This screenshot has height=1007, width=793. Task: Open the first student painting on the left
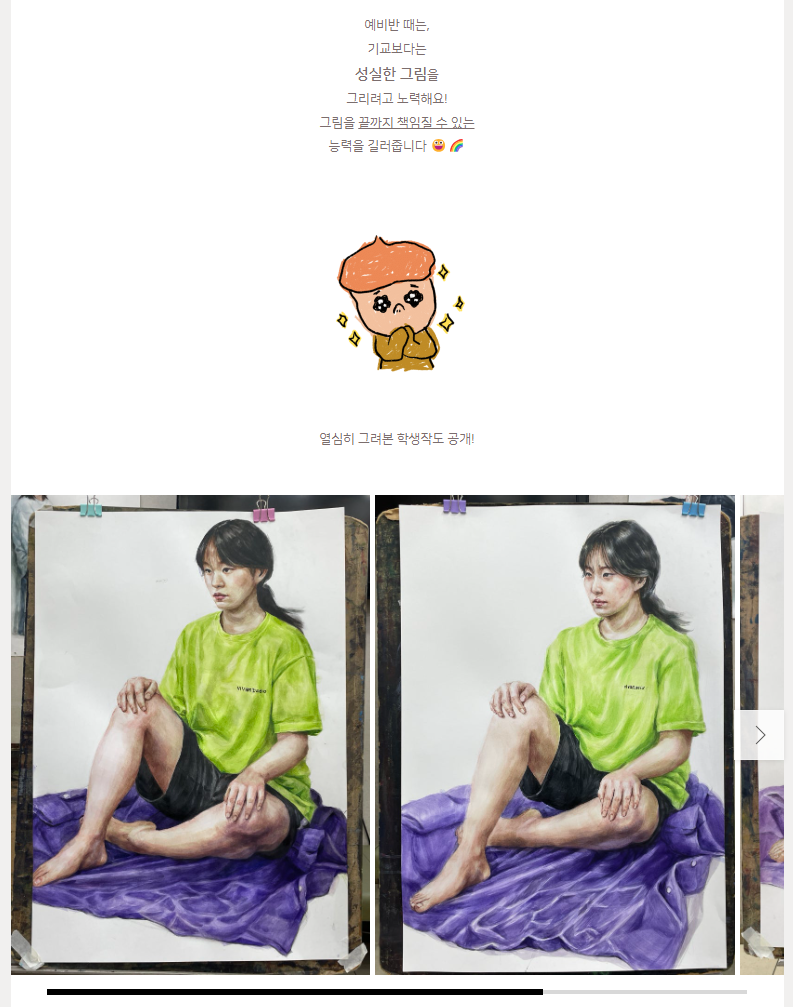(190, 735)
